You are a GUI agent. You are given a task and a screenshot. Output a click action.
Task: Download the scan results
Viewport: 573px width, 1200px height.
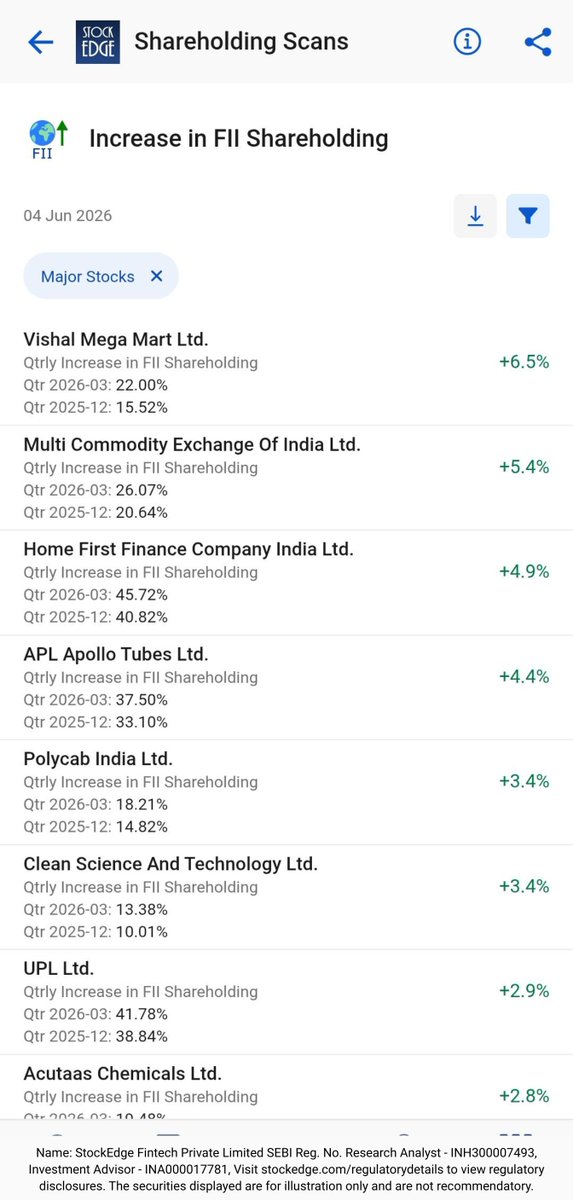click(x=475, y=216)
